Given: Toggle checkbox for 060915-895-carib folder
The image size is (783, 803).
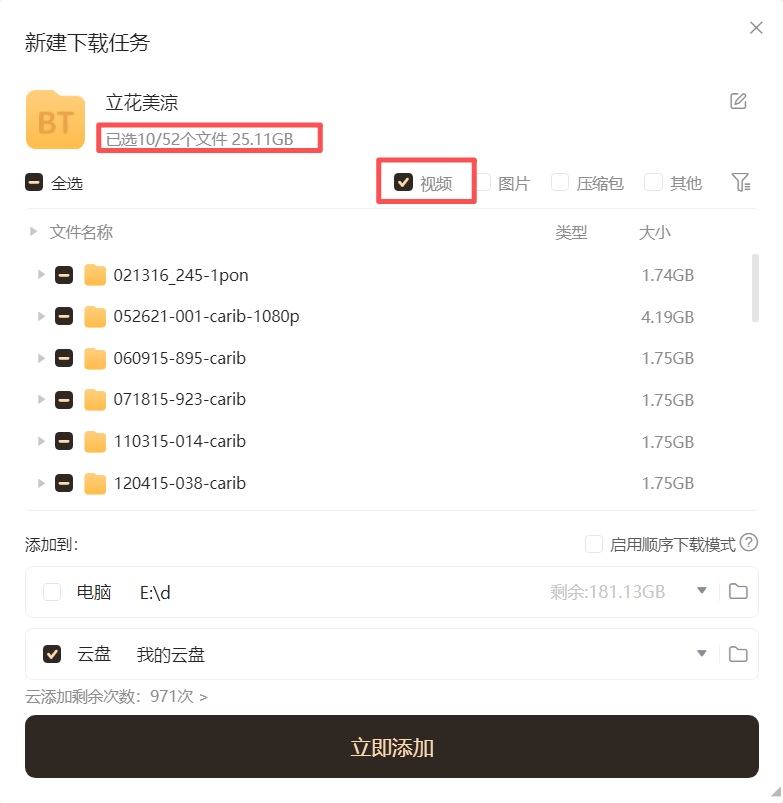Looking at the screenshot, I should coord(64,359).
